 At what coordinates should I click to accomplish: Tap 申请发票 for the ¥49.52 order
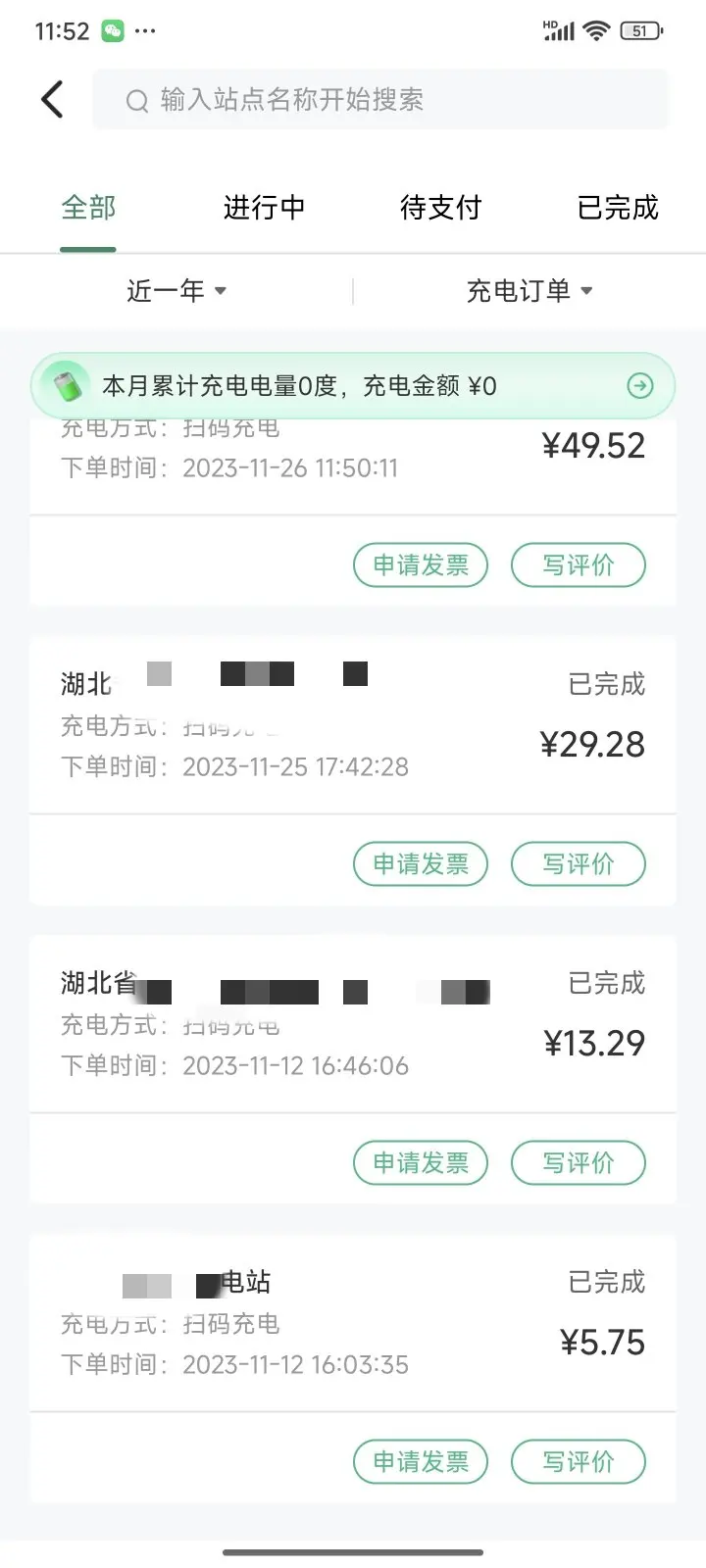(421, 565)
